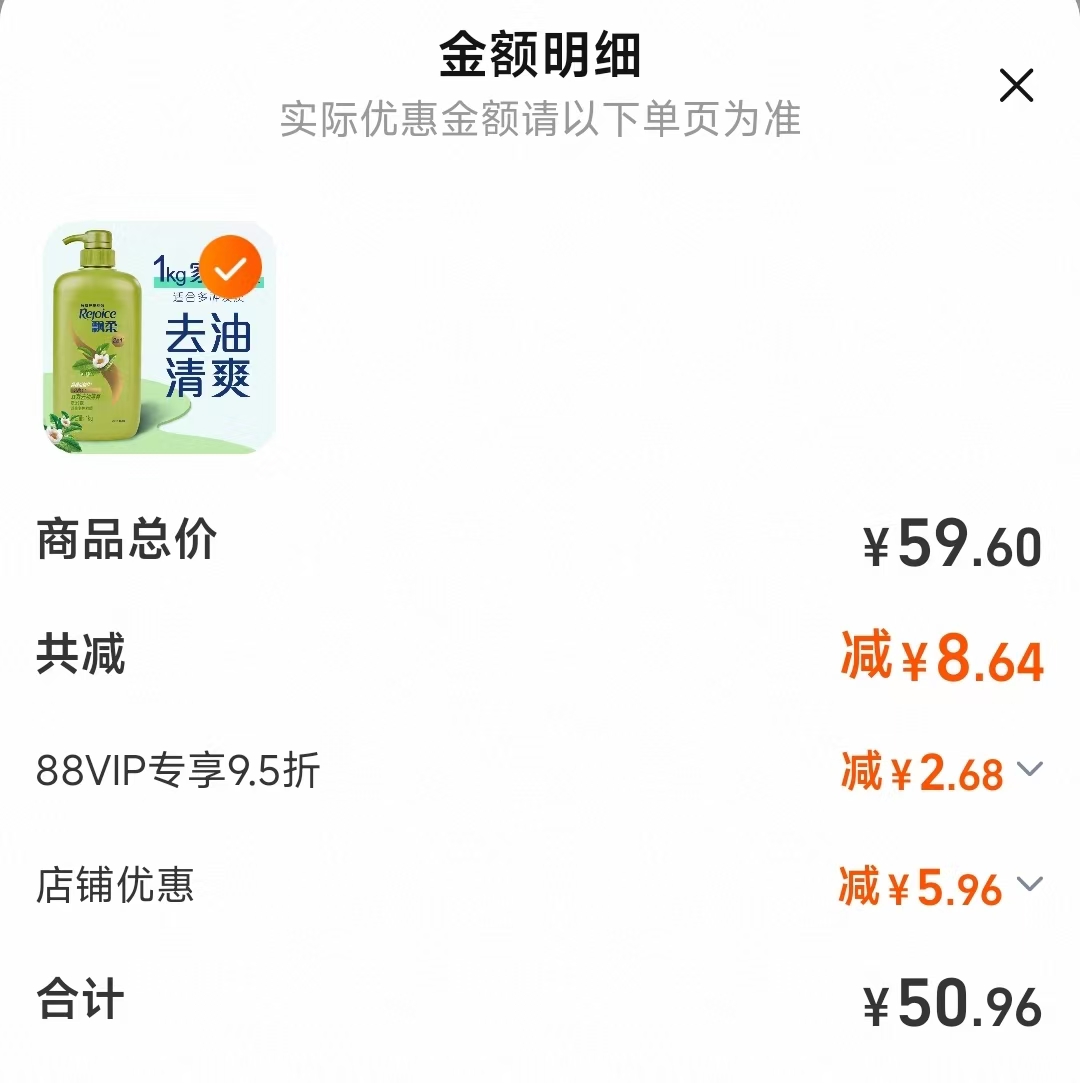
Task: Click the 商品总价 row label
Action: click(x=126, y=540)
